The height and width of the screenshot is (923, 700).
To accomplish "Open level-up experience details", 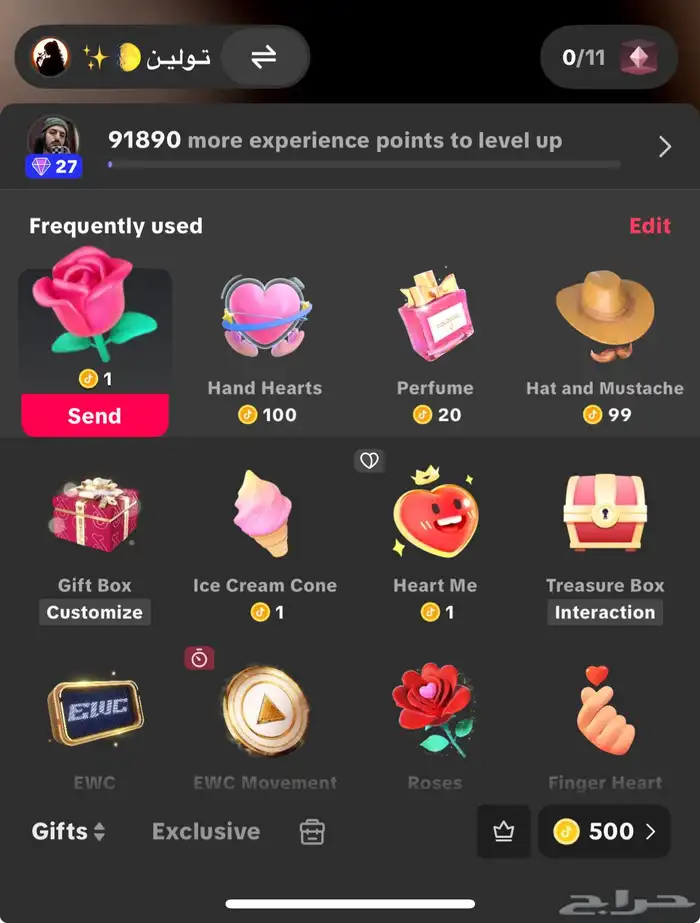I will coord(664,147).
